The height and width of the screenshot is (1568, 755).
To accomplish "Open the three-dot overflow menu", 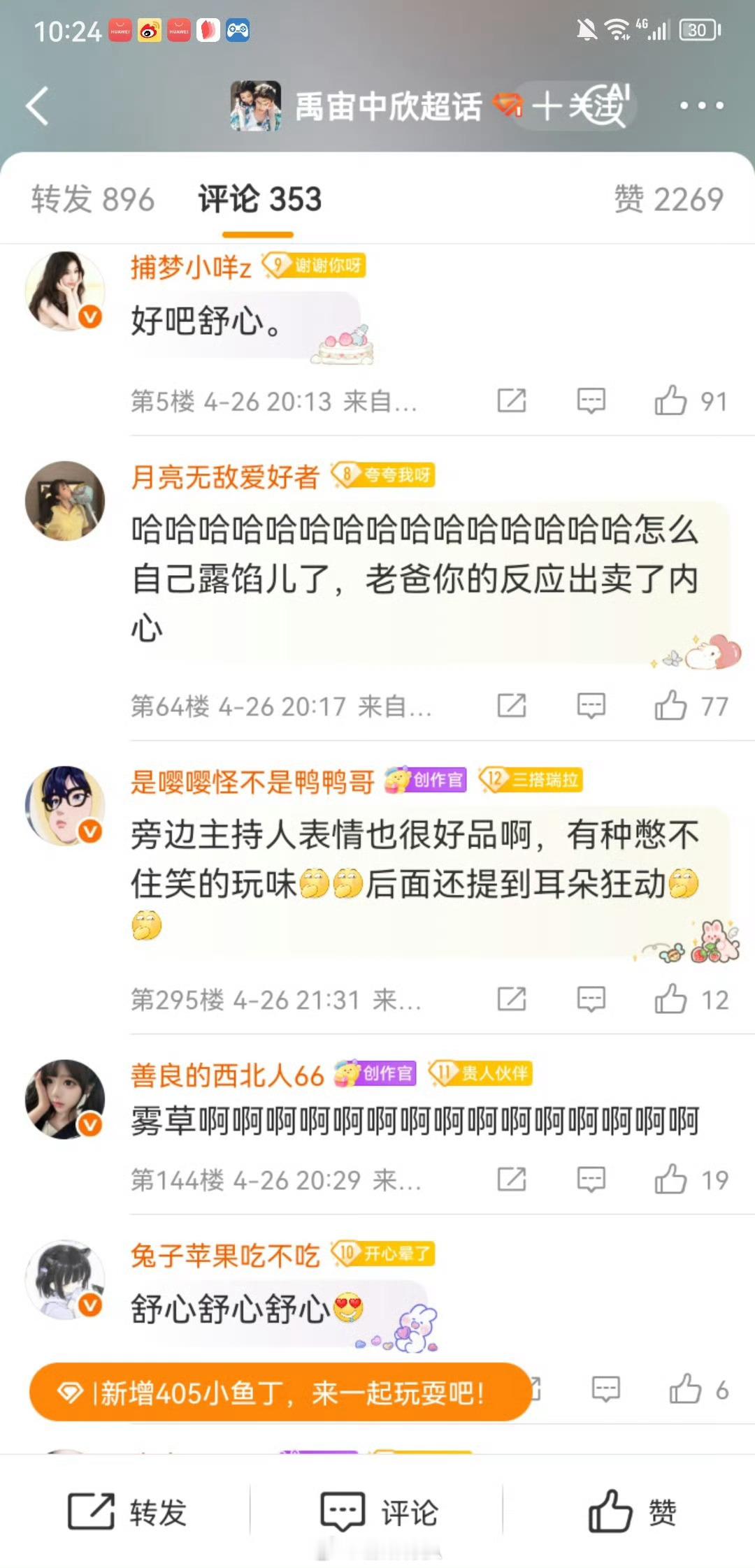I will 701,106.
